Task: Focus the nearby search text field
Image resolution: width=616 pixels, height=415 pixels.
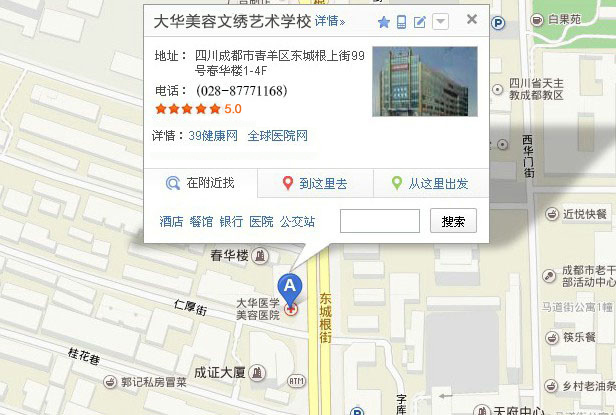Action: point(380,221)
